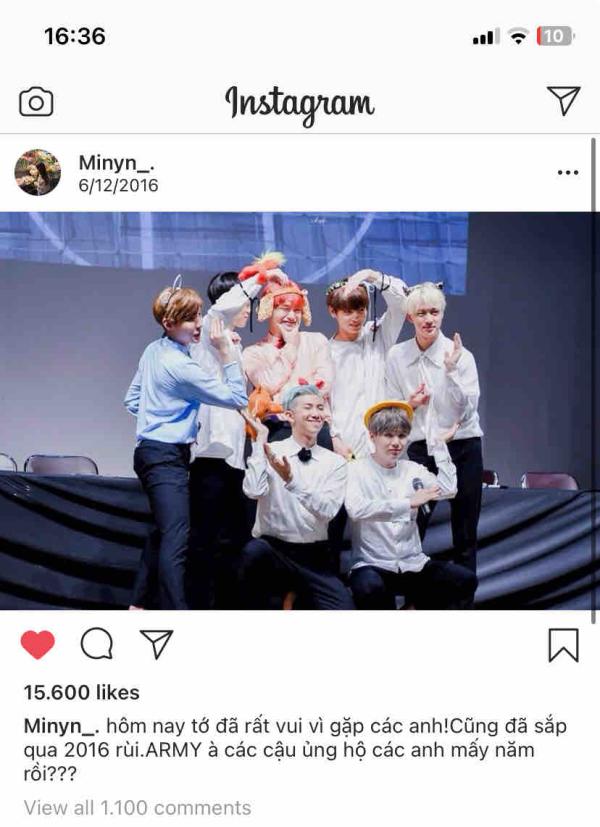View all 1.100 comments
The height and width of the screenshot is (827, 600).
137,807
